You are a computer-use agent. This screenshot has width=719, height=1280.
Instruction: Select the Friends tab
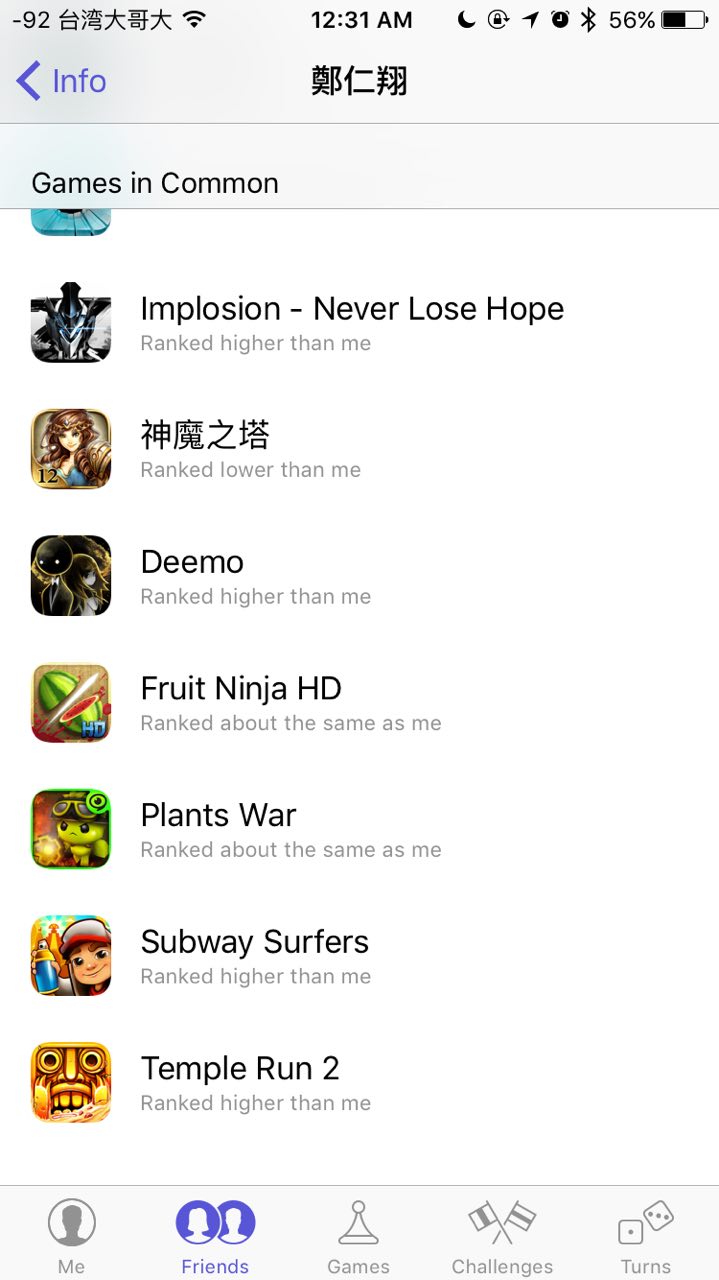[x=215, y=1236]
